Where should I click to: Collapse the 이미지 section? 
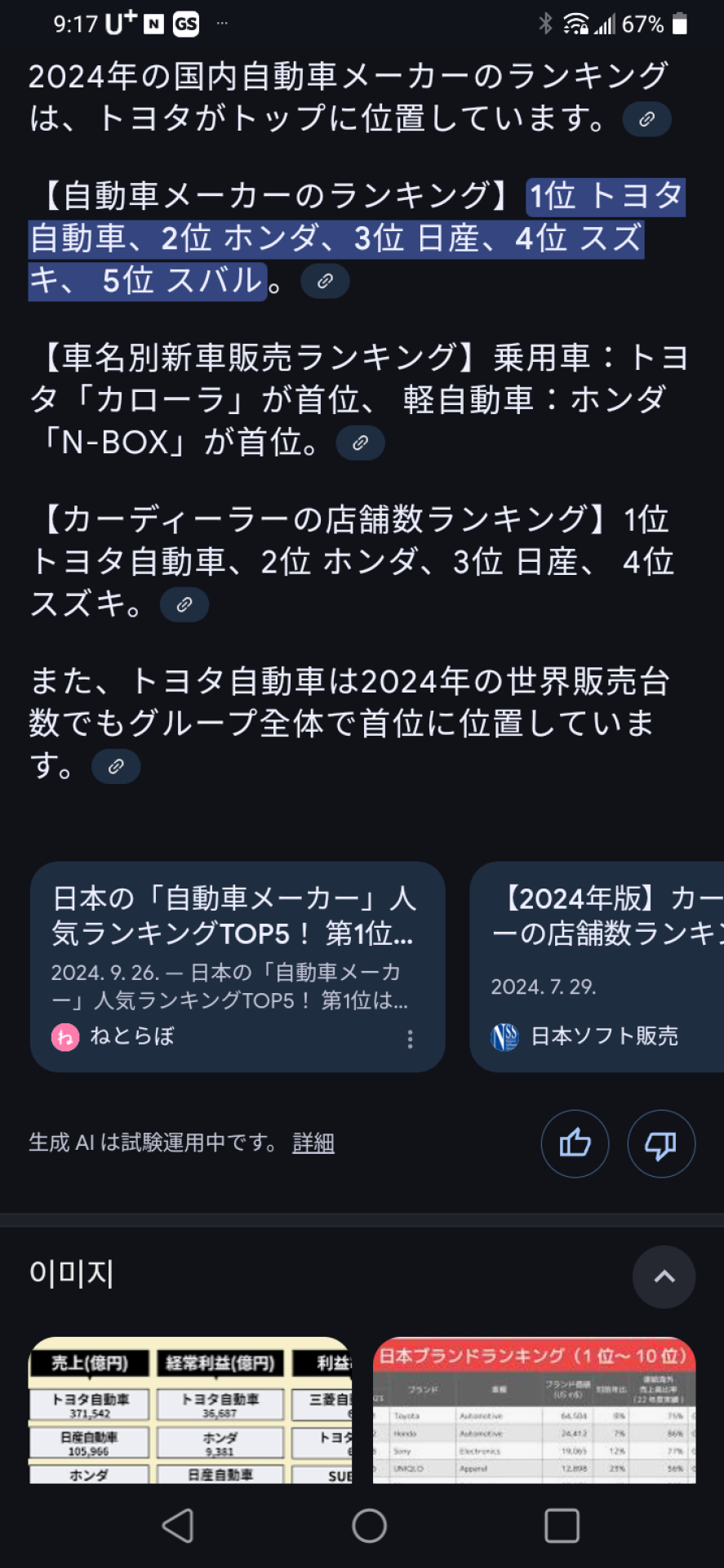click(664, 1276)
